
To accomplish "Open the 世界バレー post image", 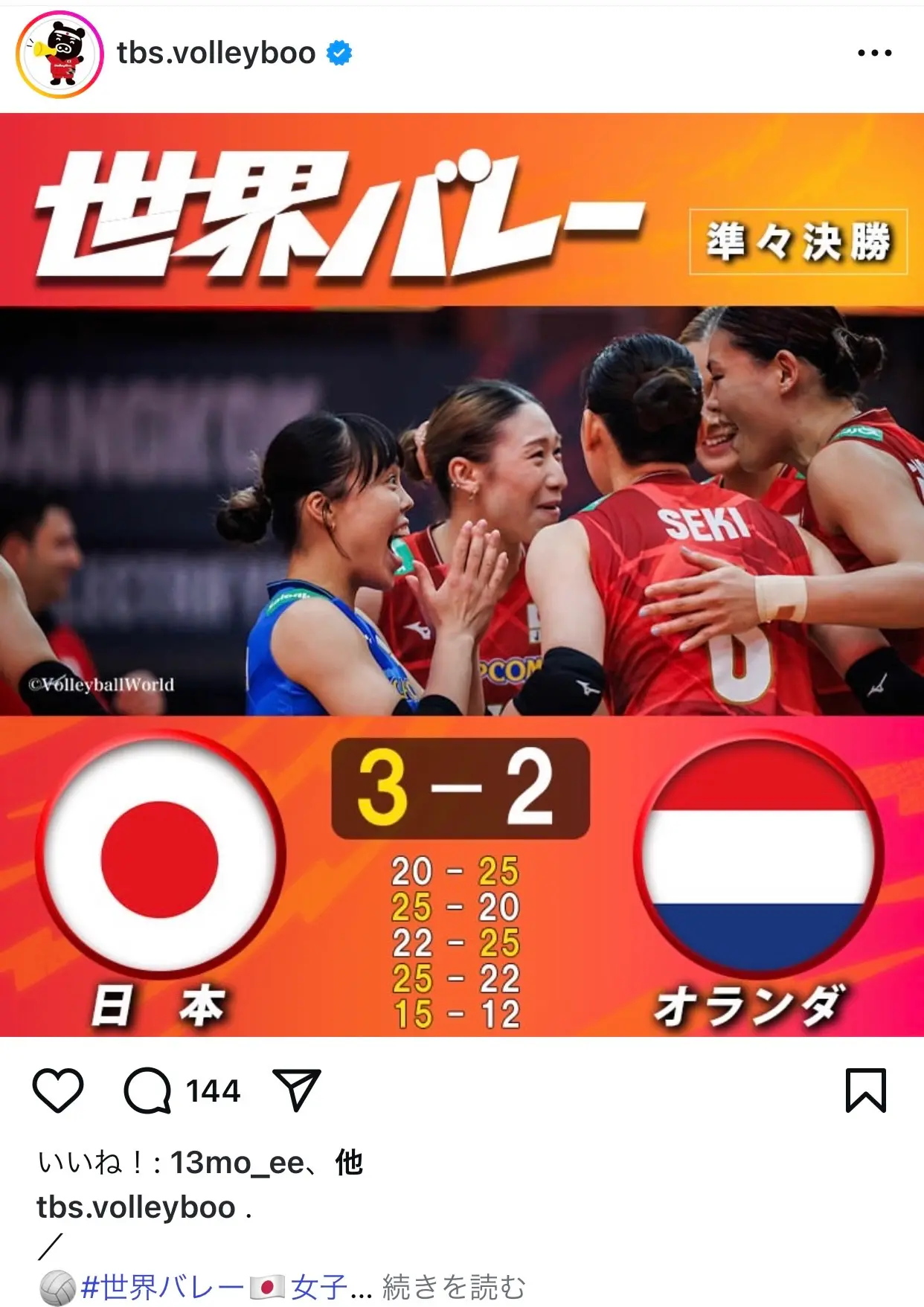I will (462, 574).
